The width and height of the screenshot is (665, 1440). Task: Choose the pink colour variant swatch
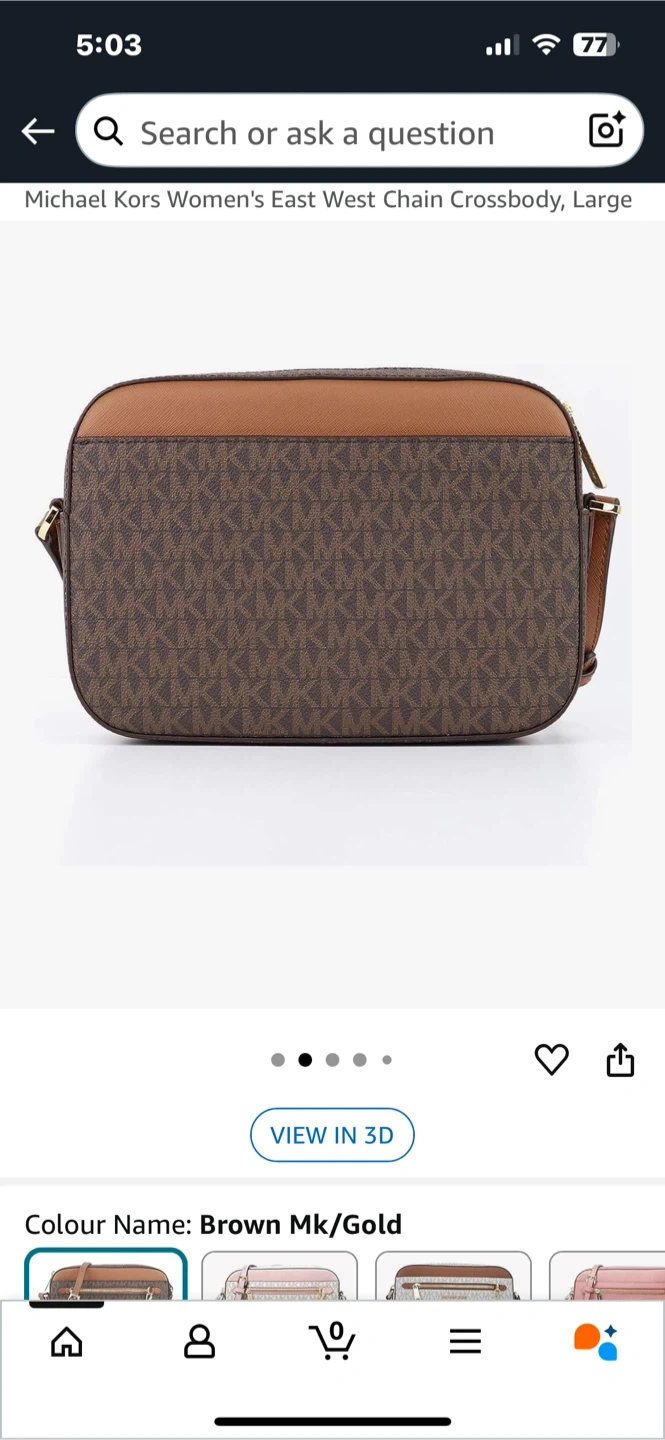(279, 1277)
